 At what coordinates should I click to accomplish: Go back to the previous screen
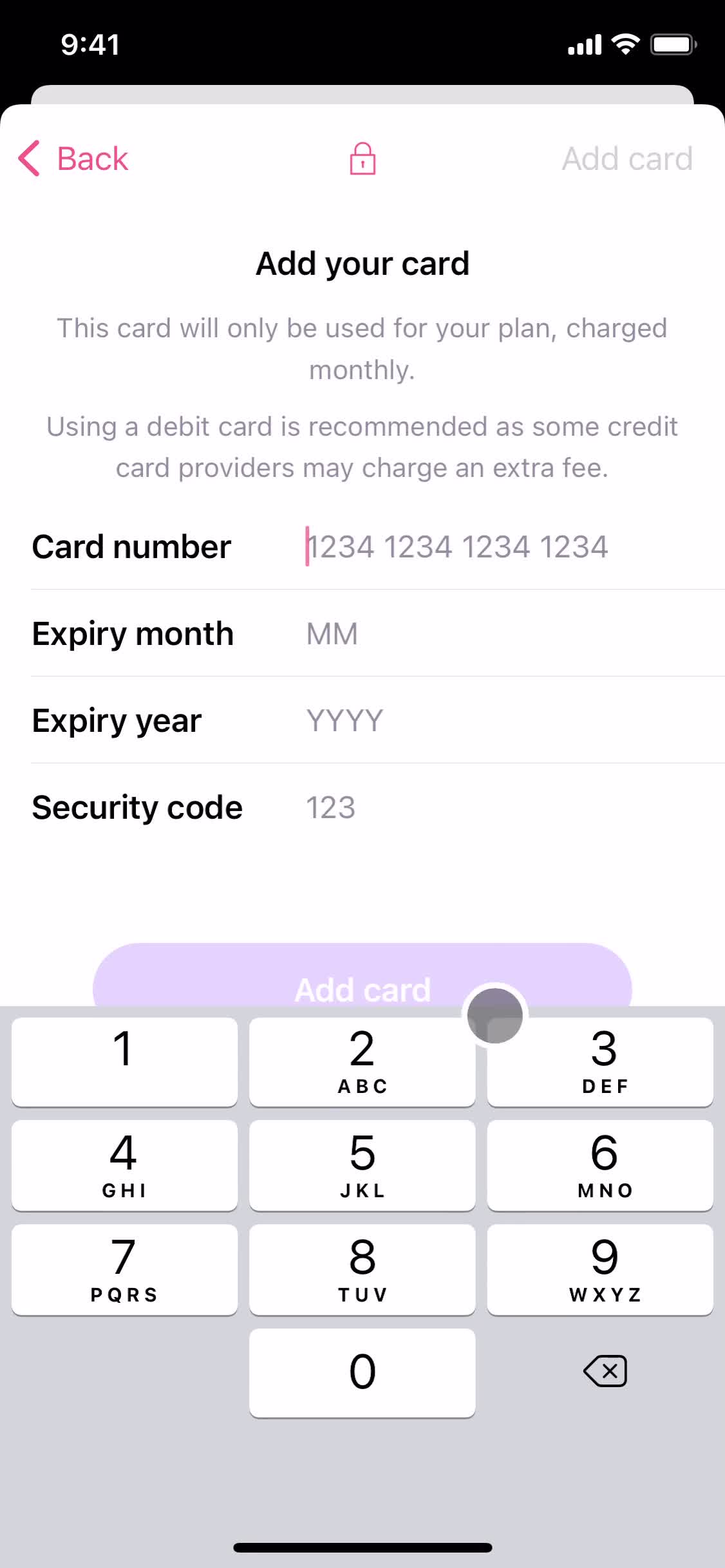pyautogui.click(x=74, y=158)
